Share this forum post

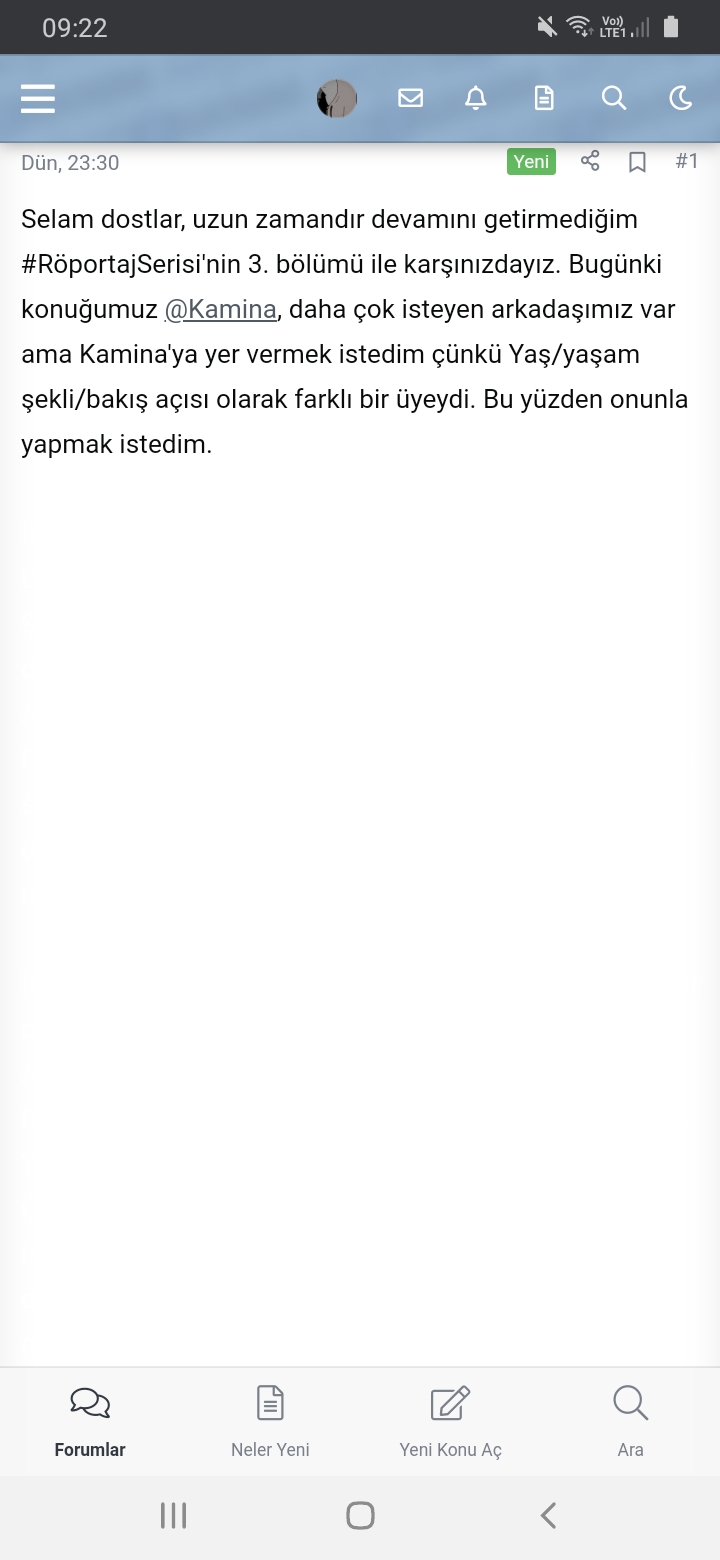tap(590, 161)
